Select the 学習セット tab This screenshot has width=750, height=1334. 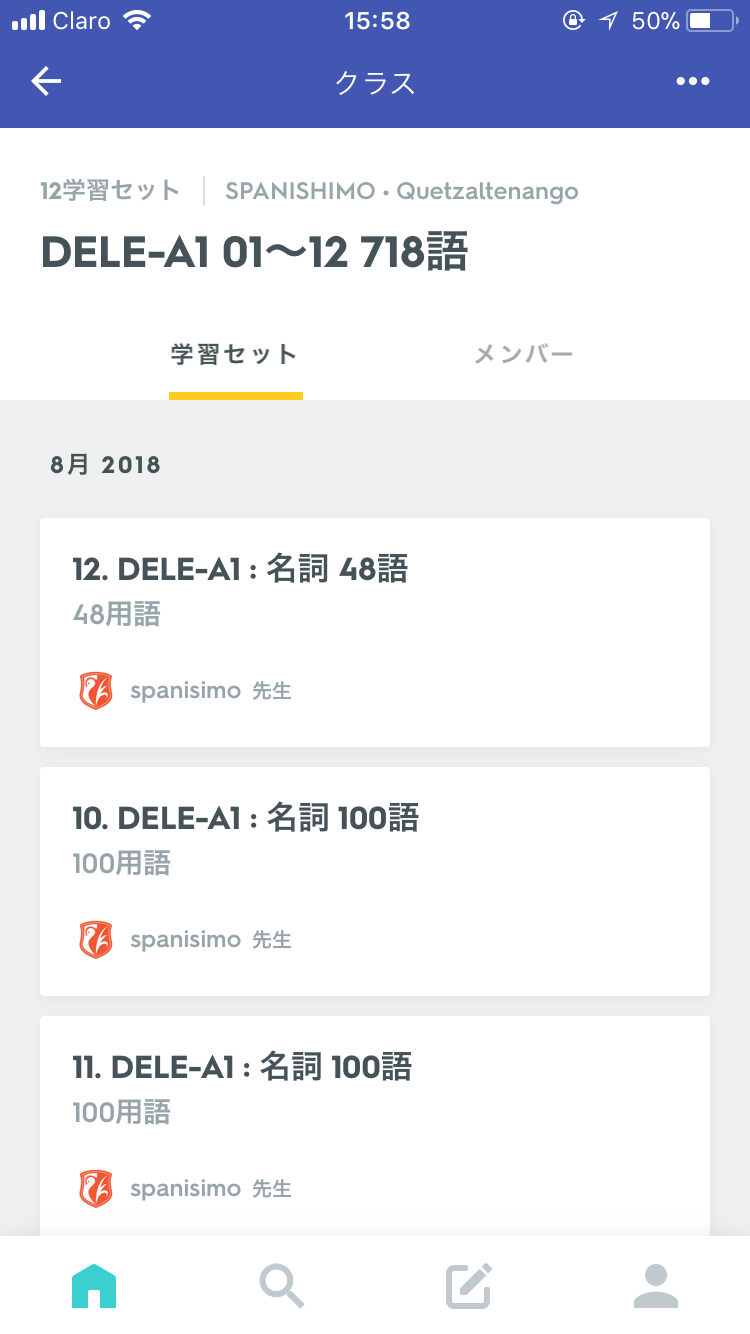(x=235, y=354)
